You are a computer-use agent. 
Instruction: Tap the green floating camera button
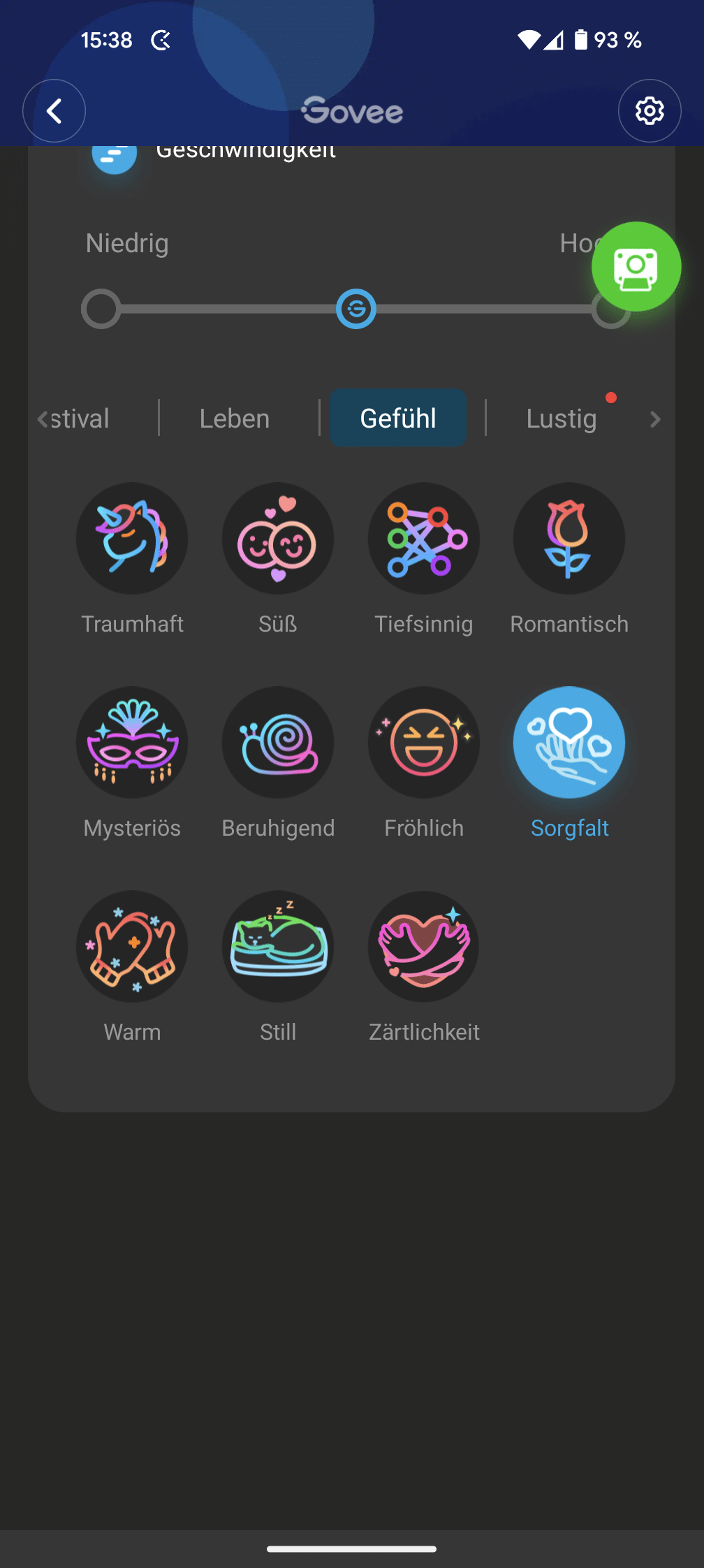(636, 267)
